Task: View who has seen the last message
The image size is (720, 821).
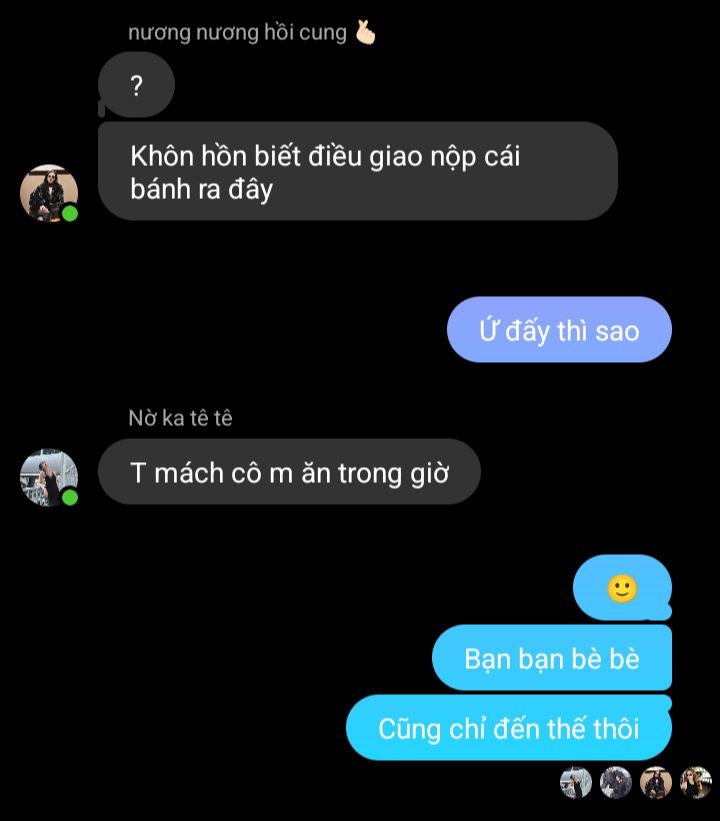Action: [635, 783]
